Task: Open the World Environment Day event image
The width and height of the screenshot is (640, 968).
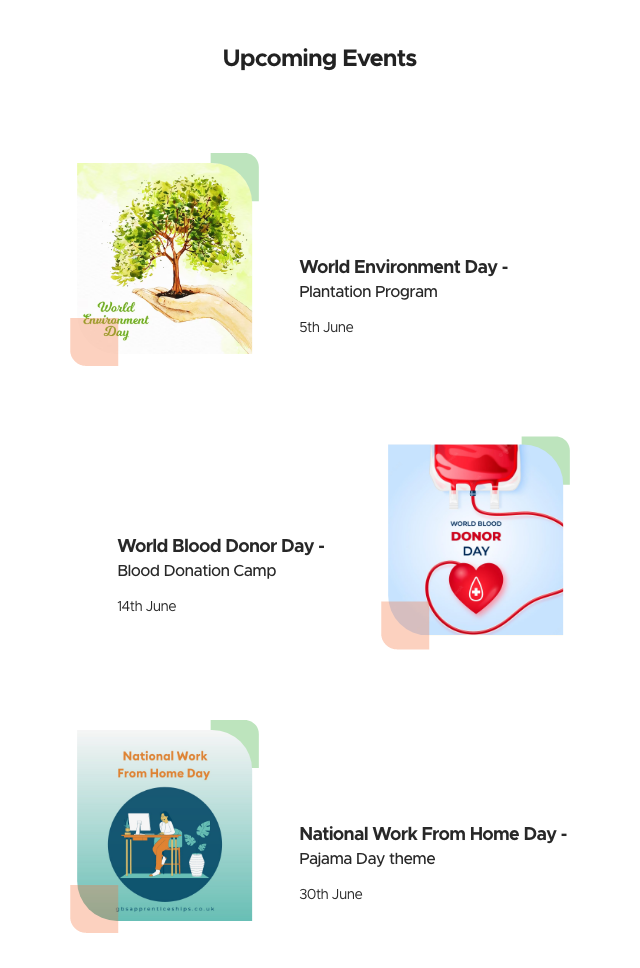Action: tap(165, 258)
